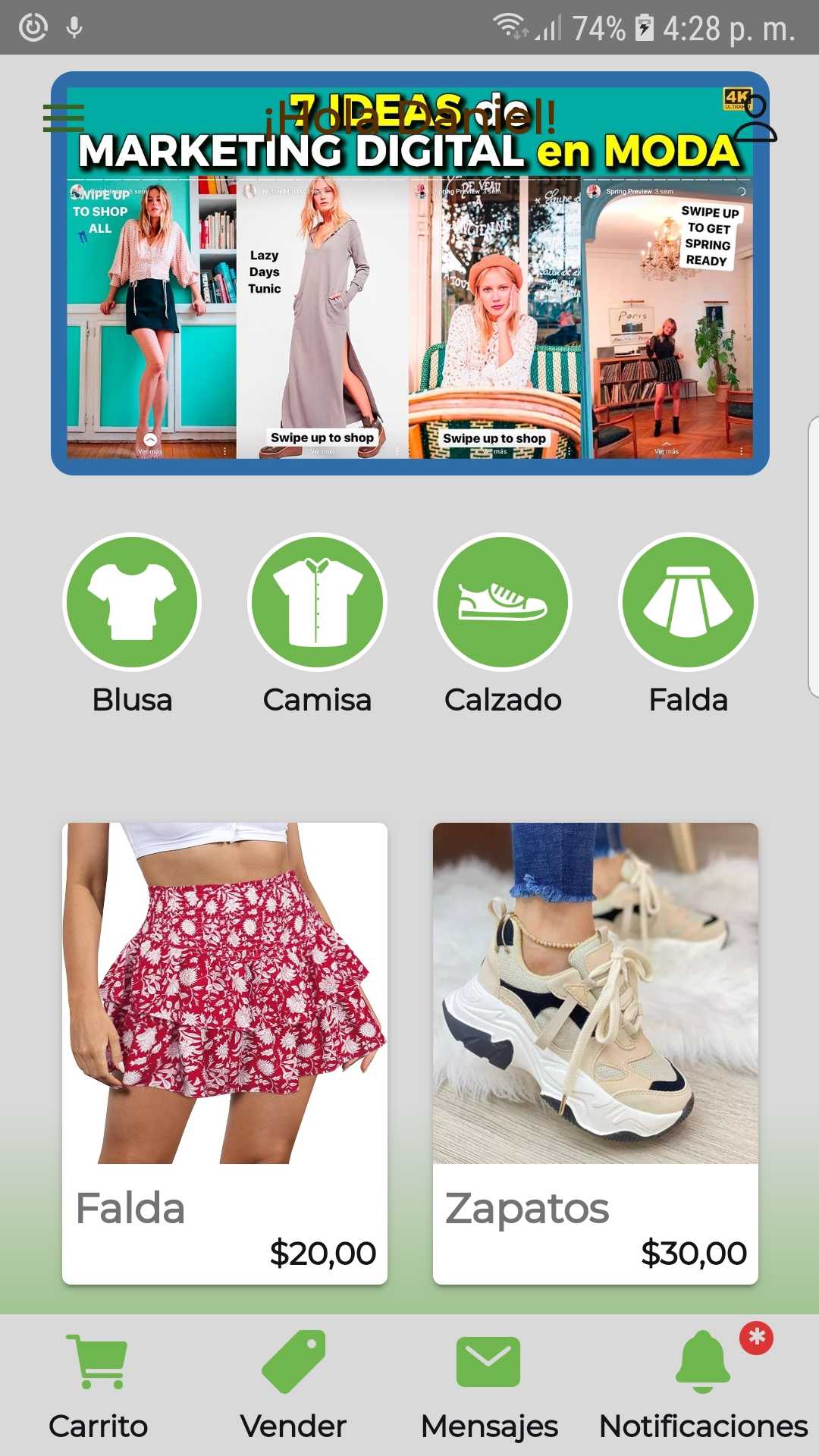Switch to the Vender tab
This screenshot has width=819, height=1456.
(x=293, y=1386)
